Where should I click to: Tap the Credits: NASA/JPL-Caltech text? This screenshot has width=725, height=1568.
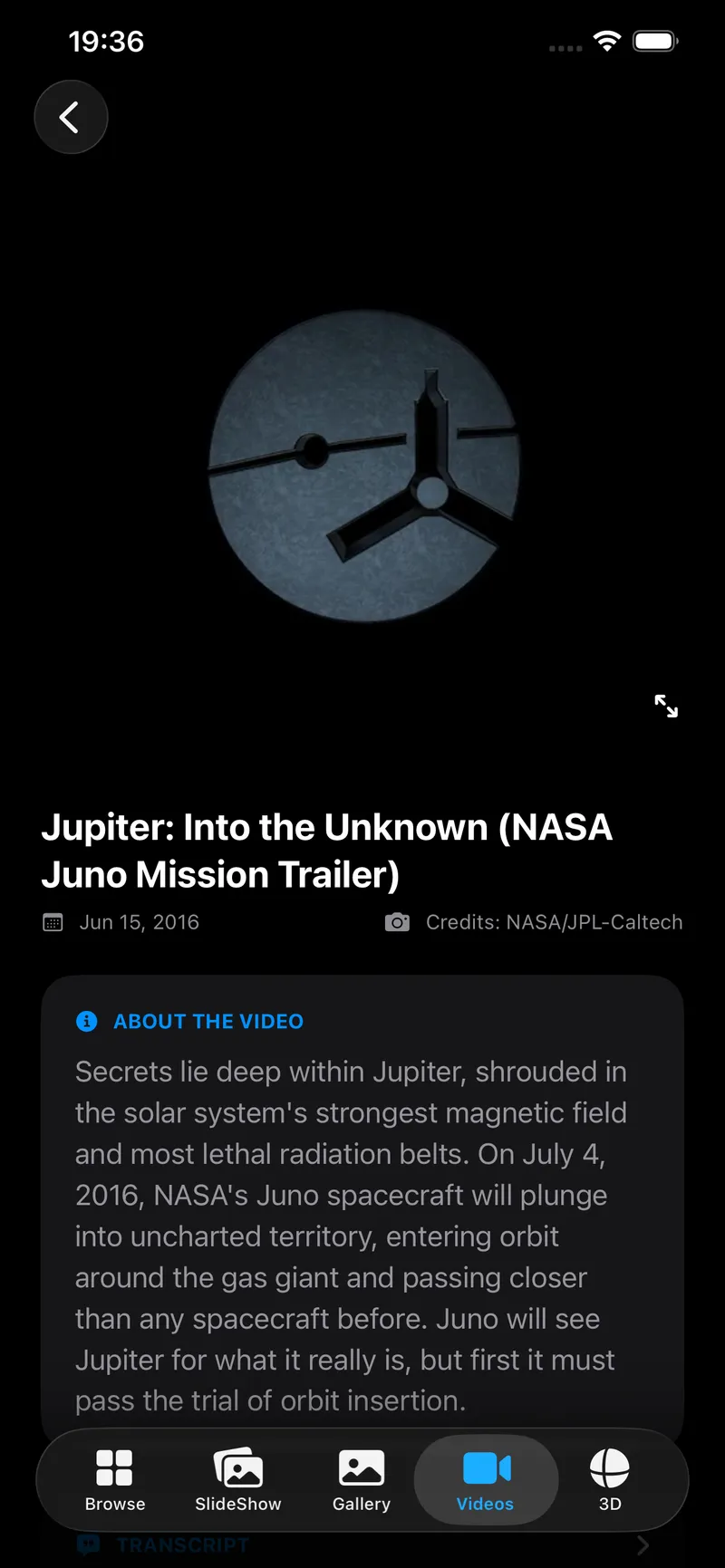click(554, 922)
